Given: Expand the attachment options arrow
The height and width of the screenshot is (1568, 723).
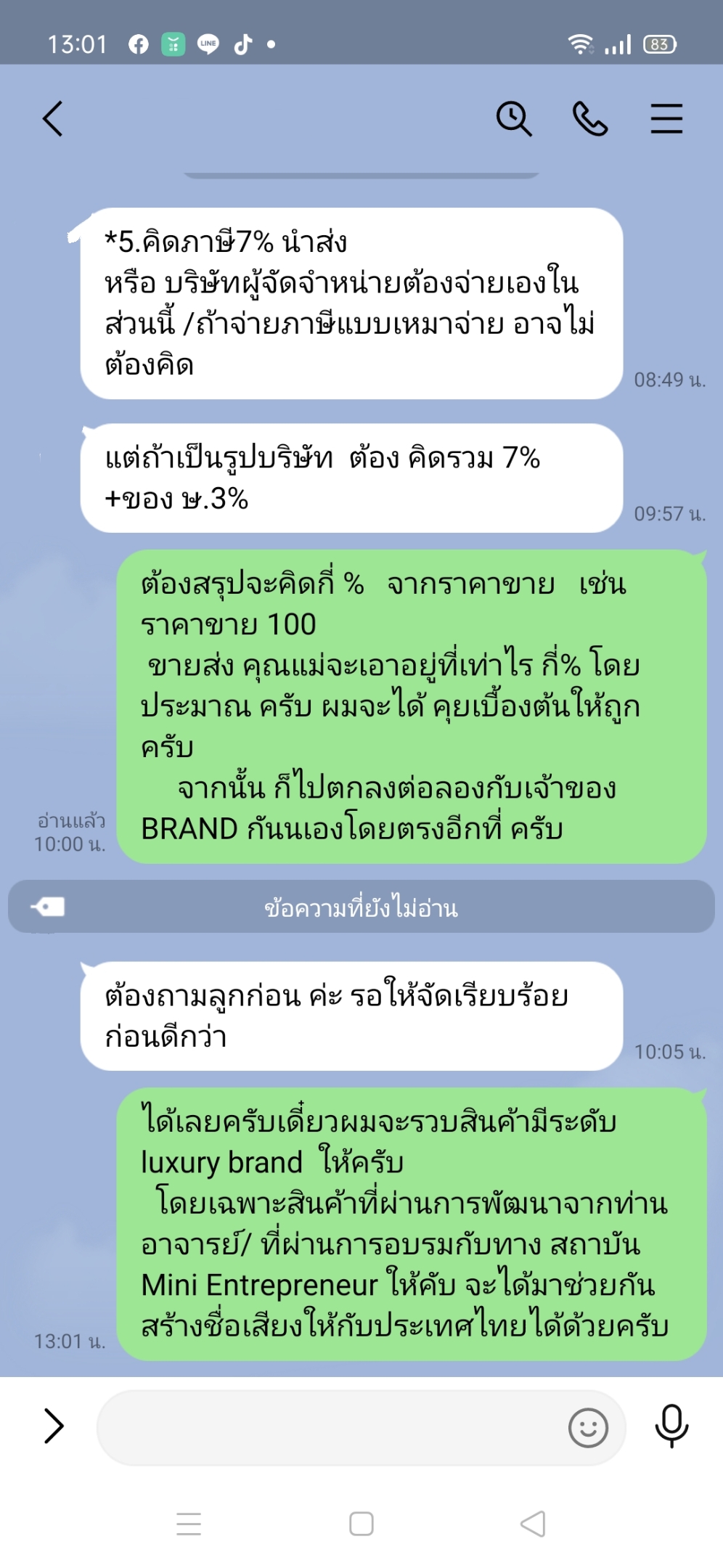Looking at the screenshot, I should point(53,1426).
